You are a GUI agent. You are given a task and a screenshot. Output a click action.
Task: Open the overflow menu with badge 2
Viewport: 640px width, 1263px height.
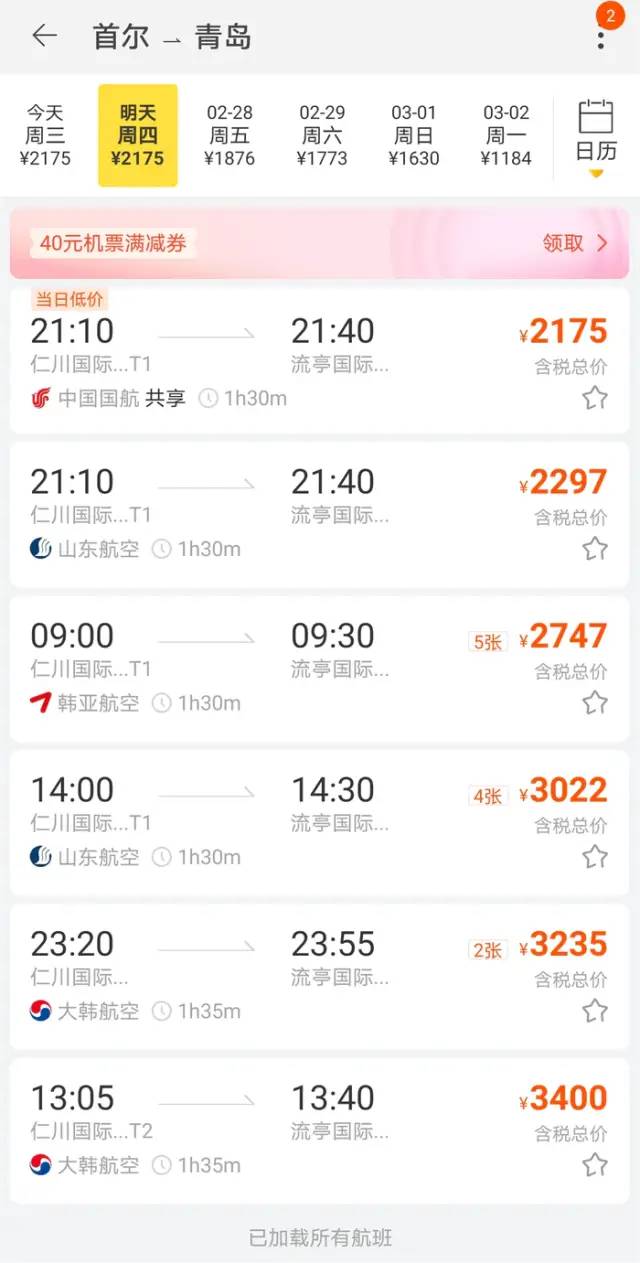click(601, 39)
